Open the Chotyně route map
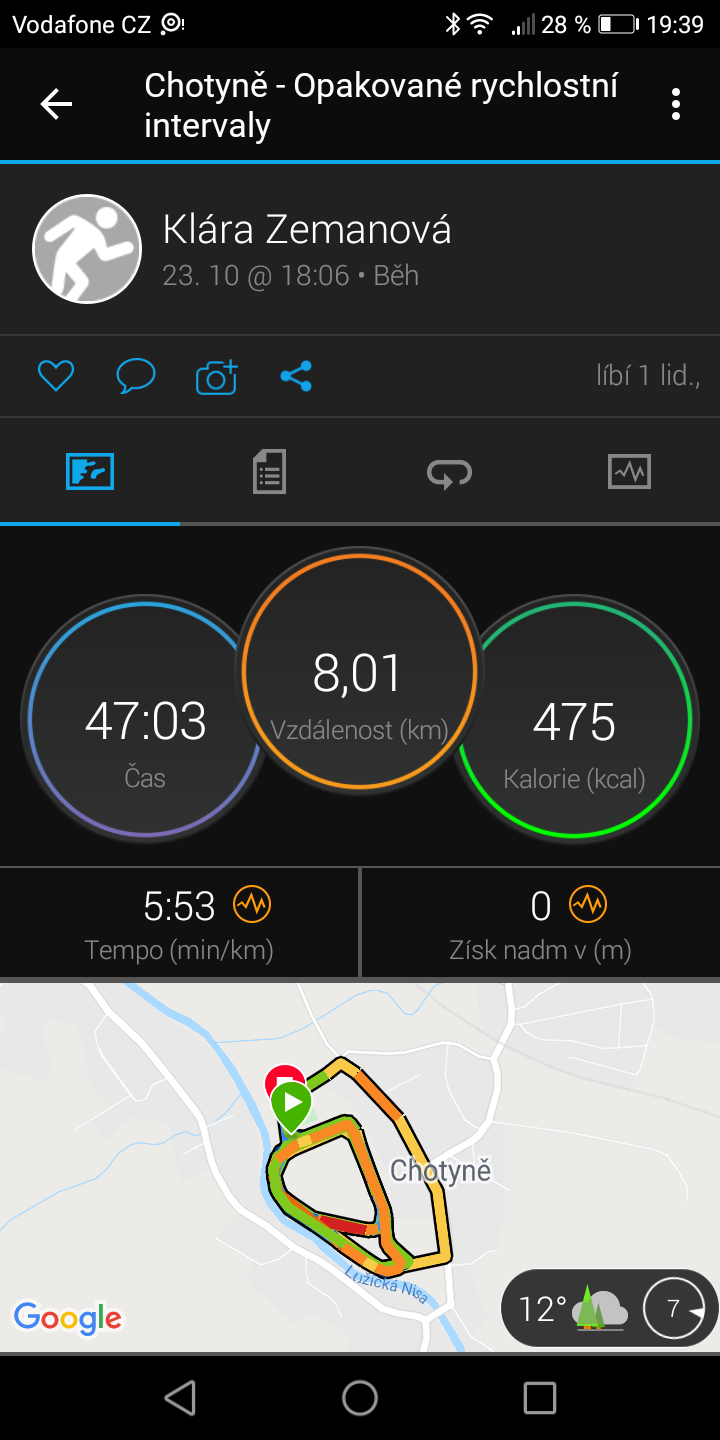This screenshot has height=1440, width=720. click(360, 1167)
